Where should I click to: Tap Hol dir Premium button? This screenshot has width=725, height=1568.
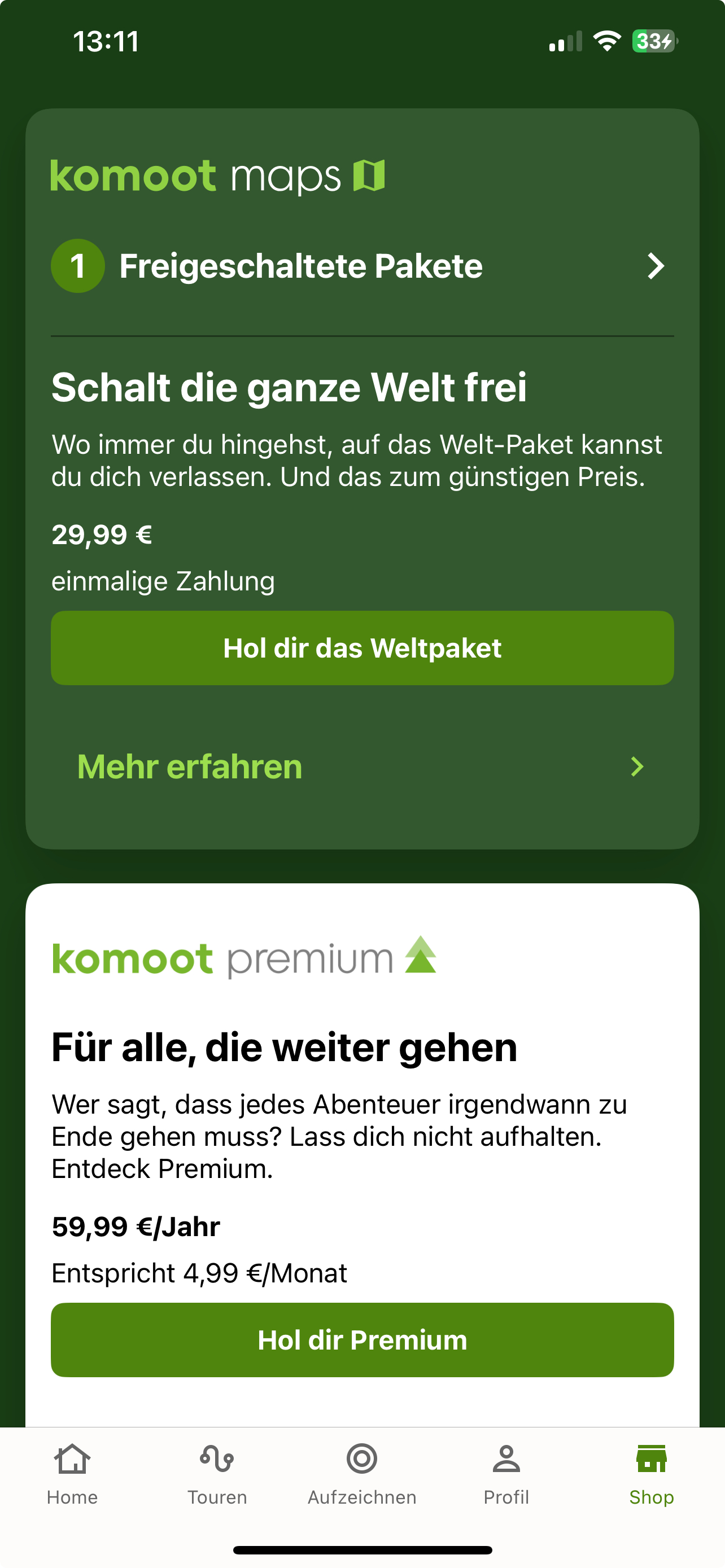362,1340
